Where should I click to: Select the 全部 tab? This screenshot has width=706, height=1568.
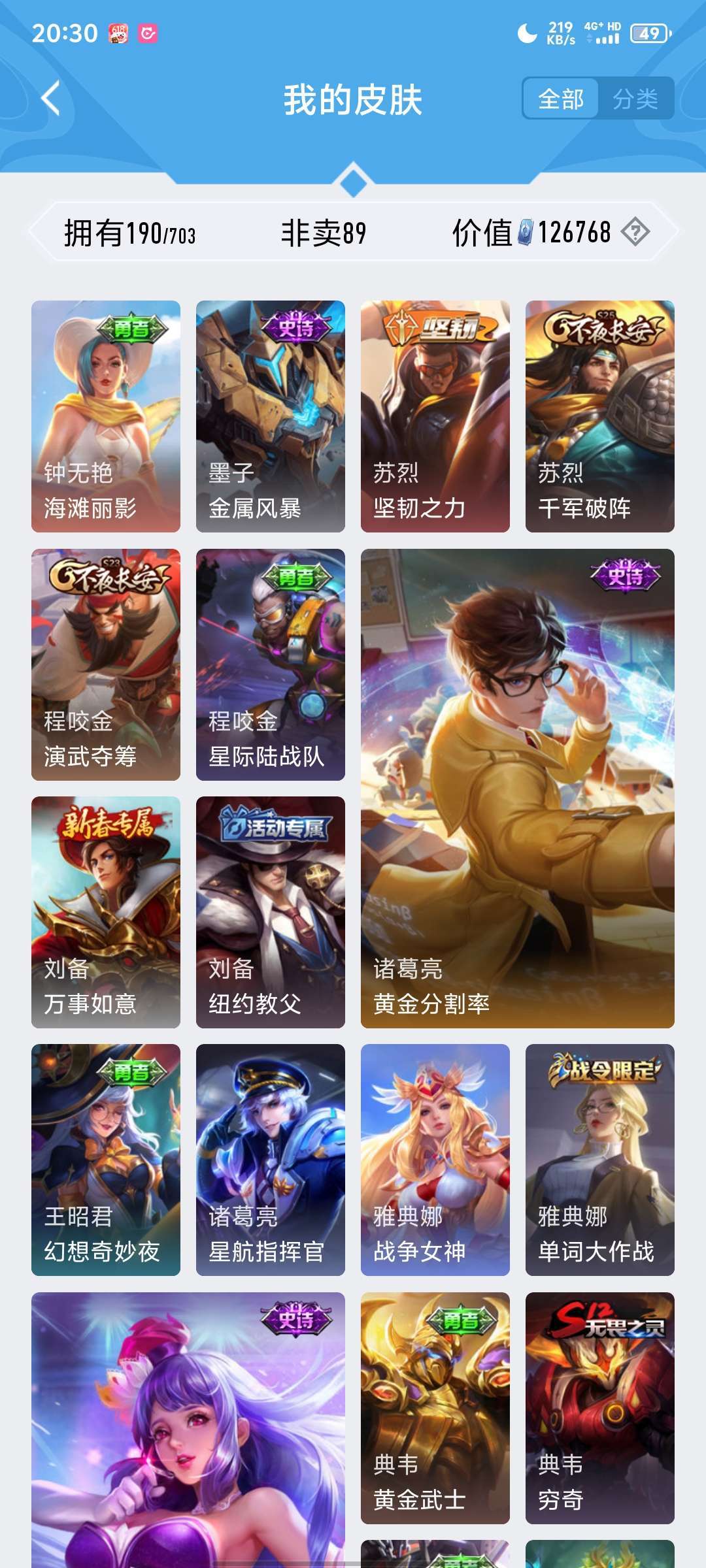click(561, 99)
